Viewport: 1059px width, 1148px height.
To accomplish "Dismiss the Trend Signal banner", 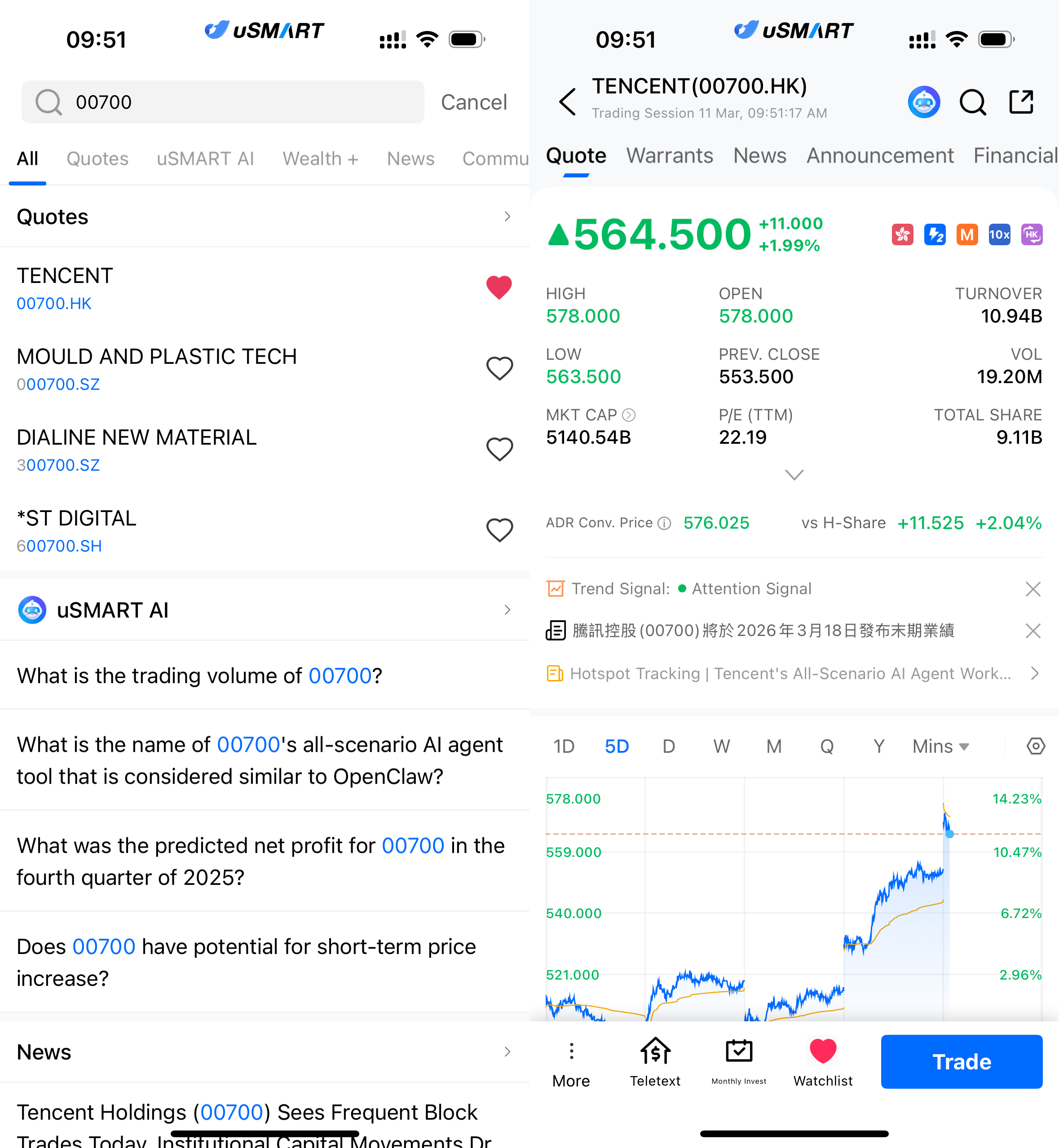I will 1033,589.
